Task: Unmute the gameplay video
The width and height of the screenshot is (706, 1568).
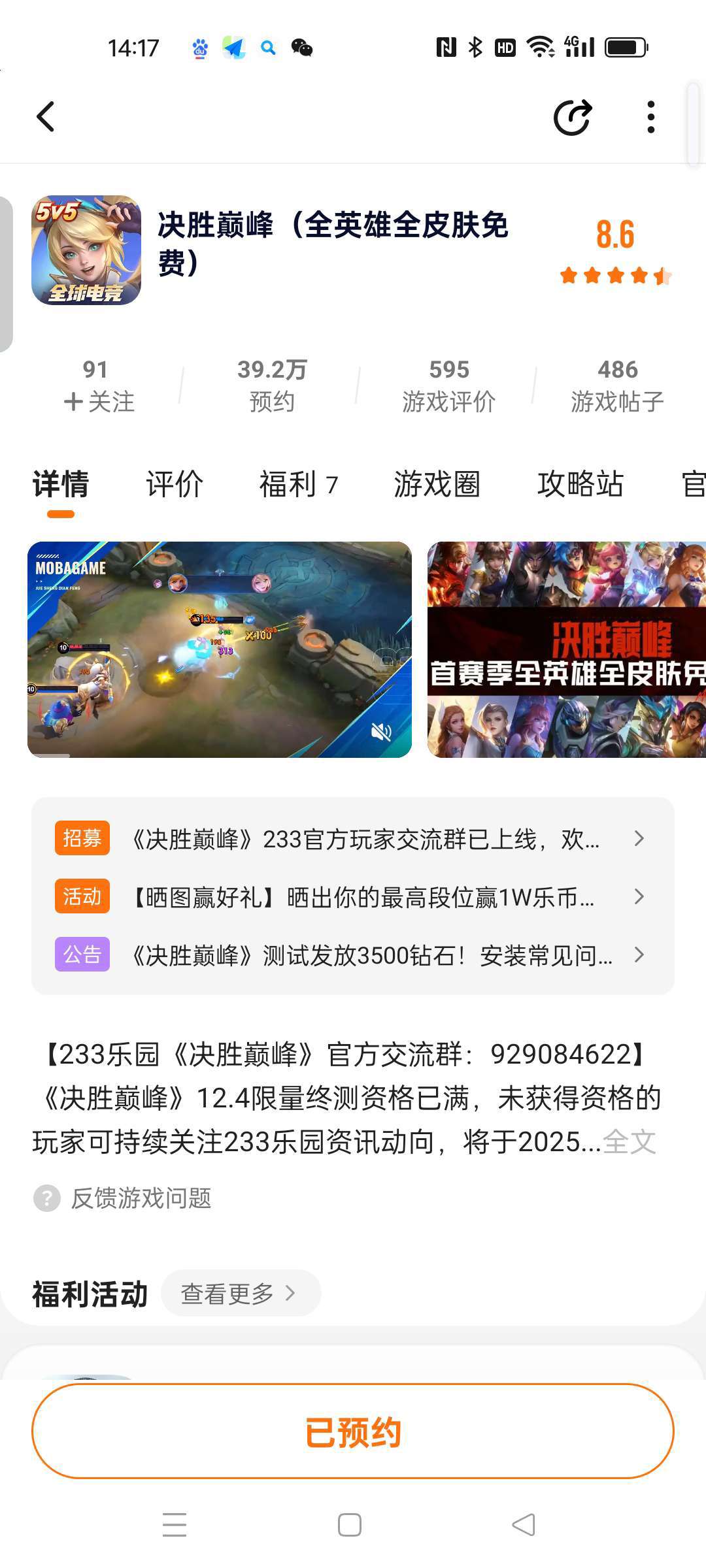Action: tap(381, 732)
